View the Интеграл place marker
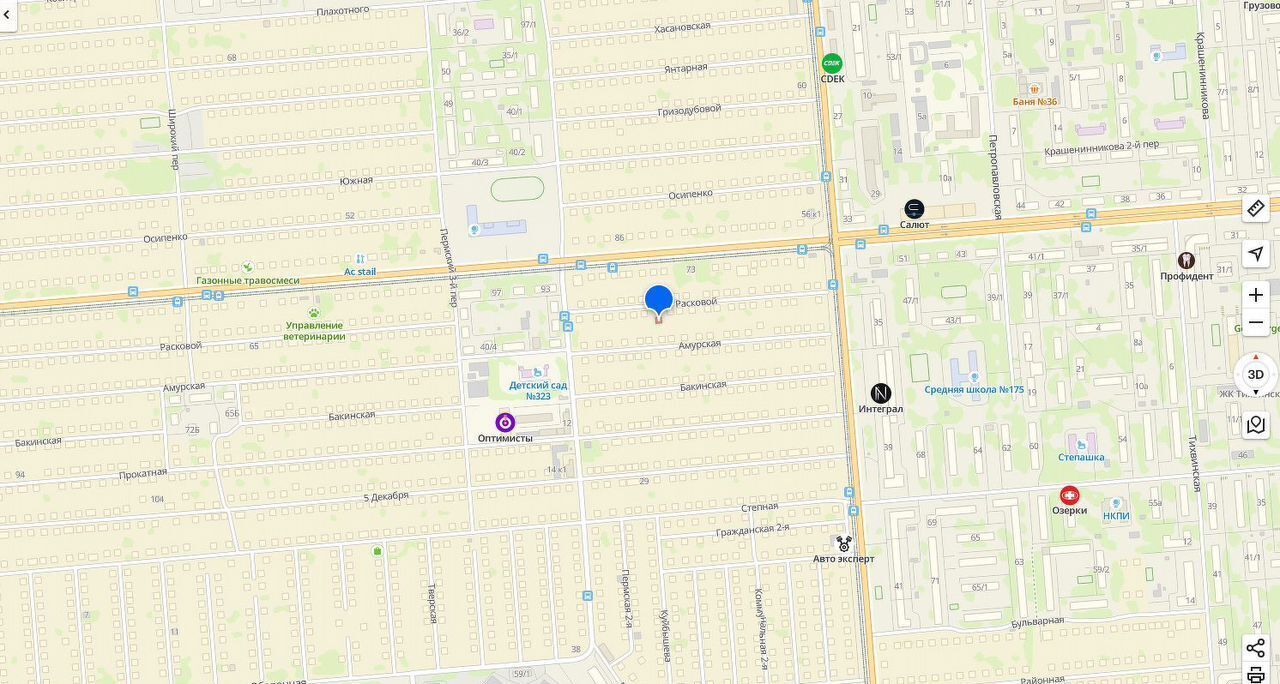 880,393
